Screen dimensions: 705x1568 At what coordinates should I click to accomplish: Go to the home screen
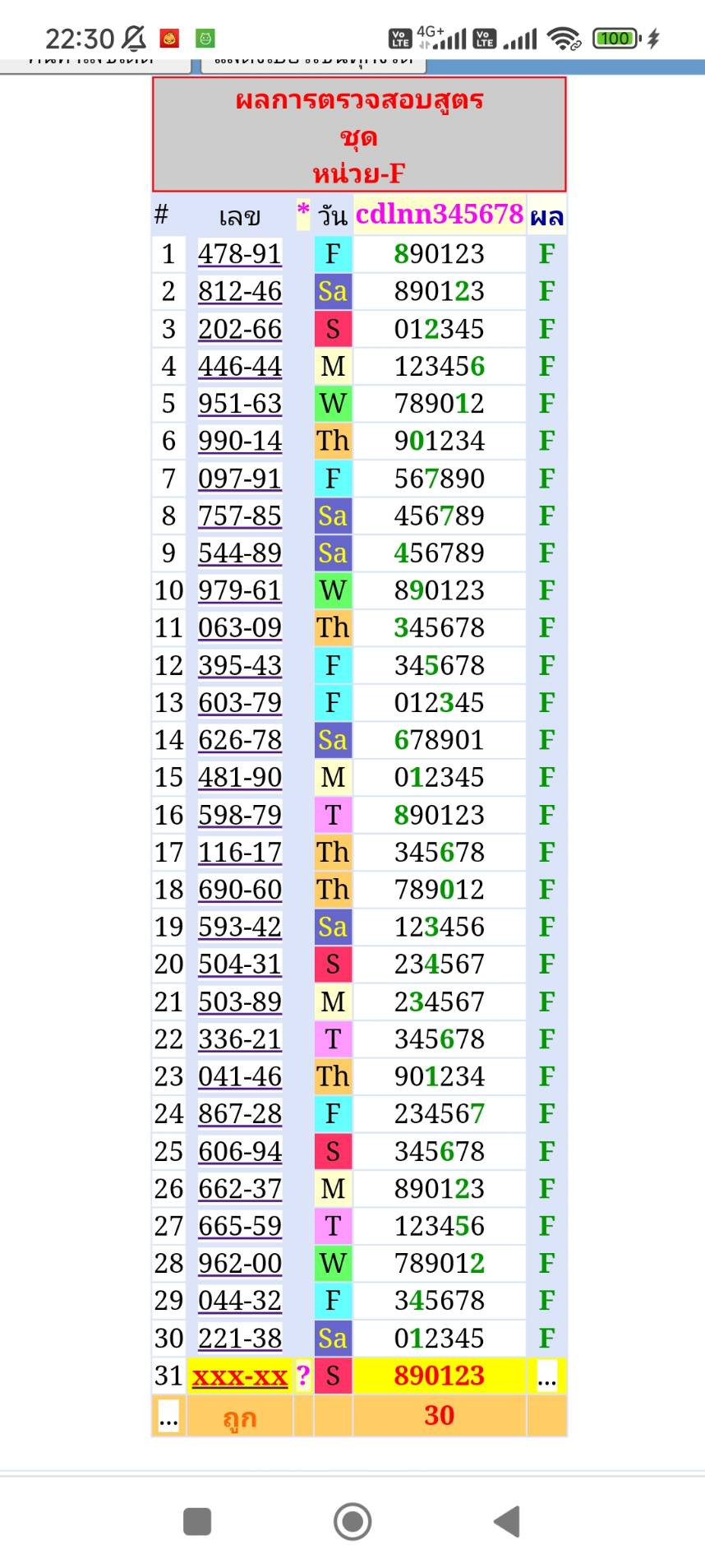coord(352,1521)
